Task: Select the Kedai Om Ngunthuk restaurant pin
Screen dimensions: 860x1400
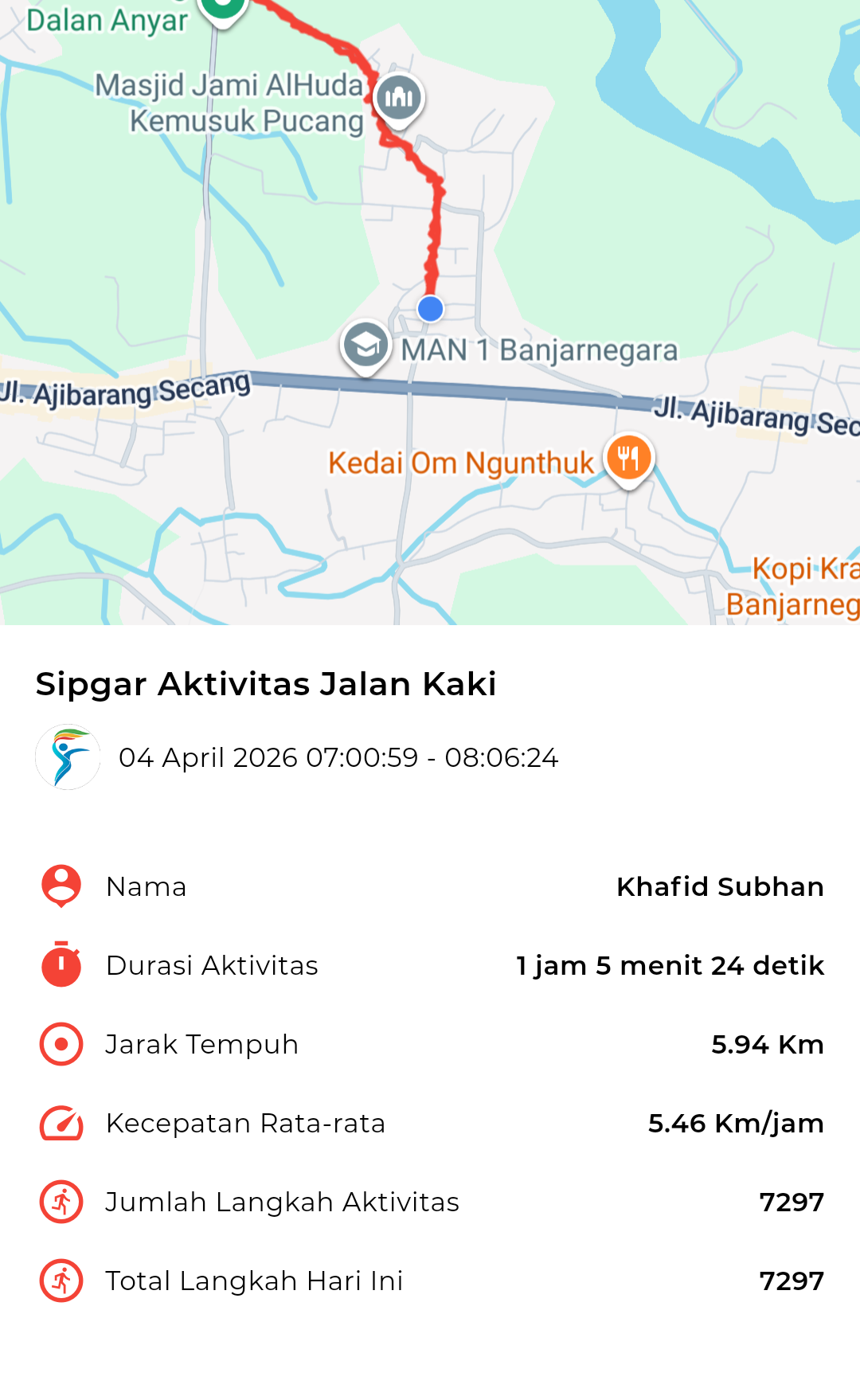Action: (x=628, y=458)
